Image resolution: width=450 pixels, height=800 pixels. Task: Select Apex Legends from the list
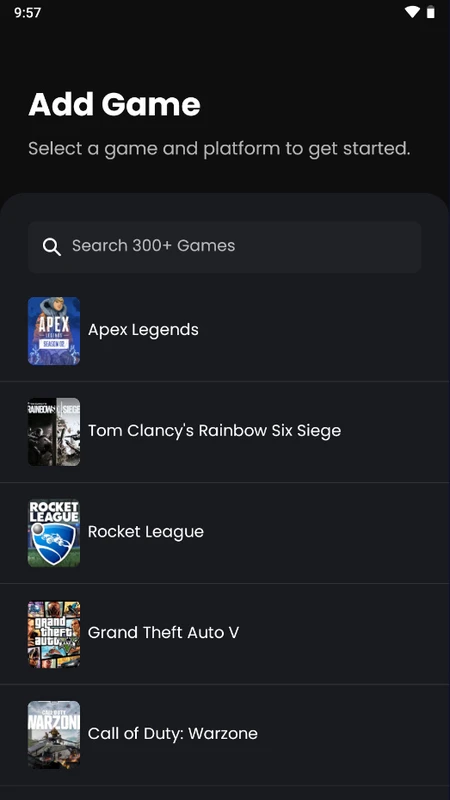tap(225, 331)
